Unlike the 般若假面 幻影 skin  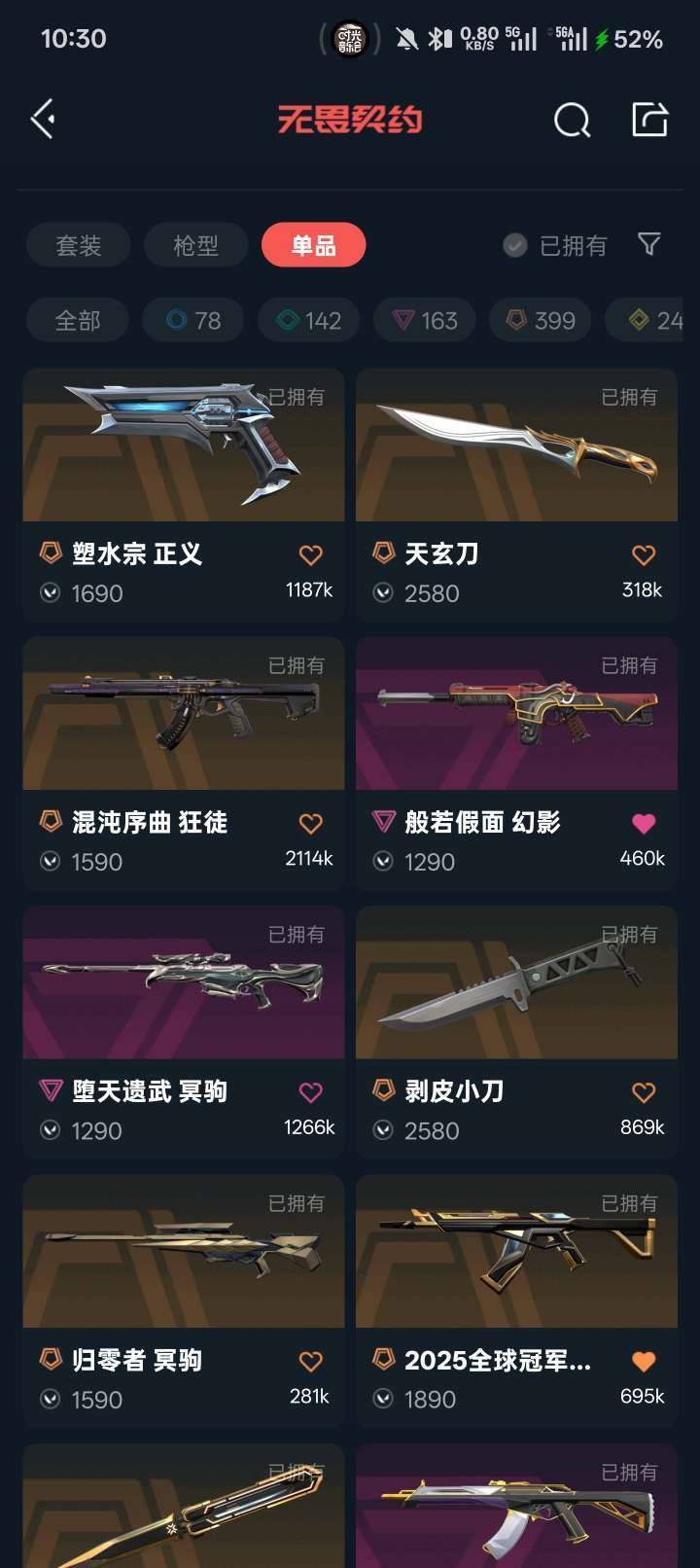tap(644, 824)
